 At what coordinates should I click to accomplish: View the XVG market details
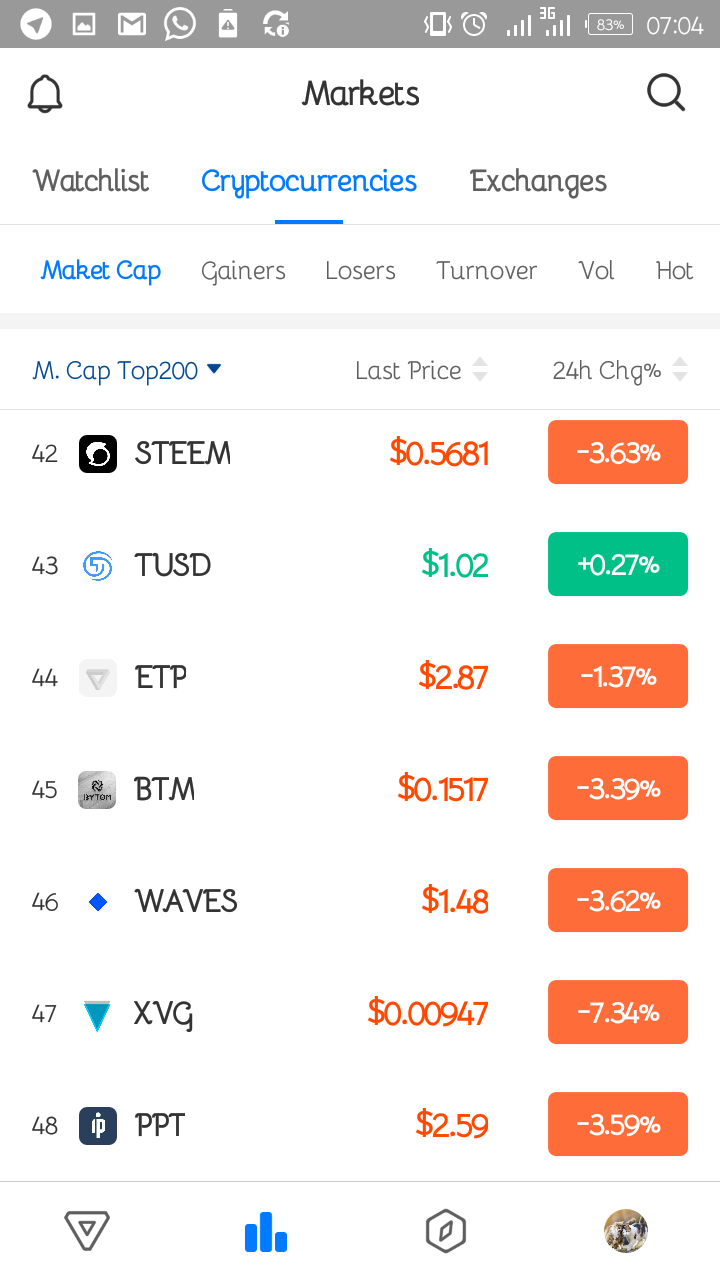click(x=164, y=1013)
